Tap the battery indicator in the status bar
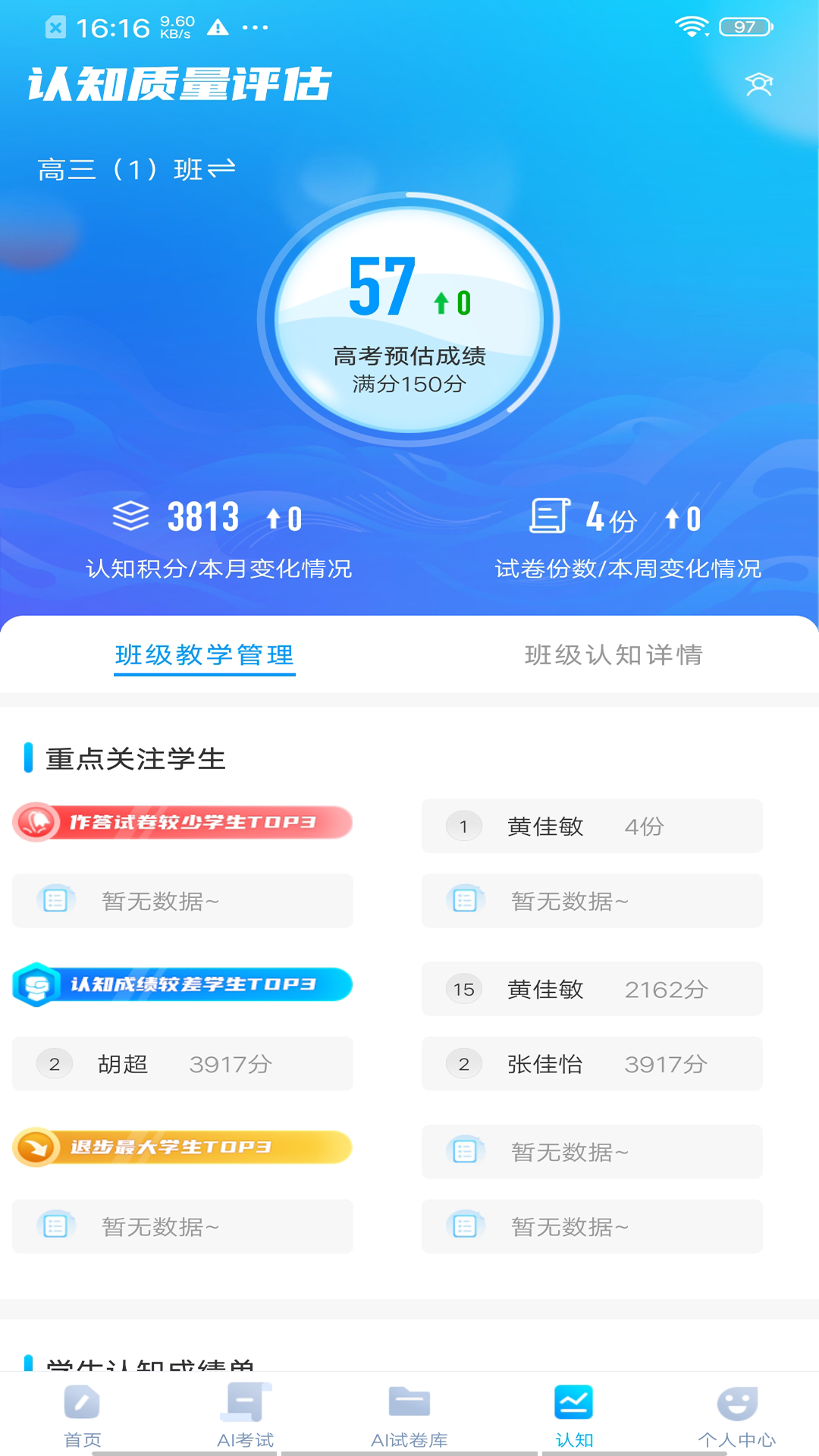Image resolution: width=819 pixels, height=1456 pixels. [x=746, y=25]
